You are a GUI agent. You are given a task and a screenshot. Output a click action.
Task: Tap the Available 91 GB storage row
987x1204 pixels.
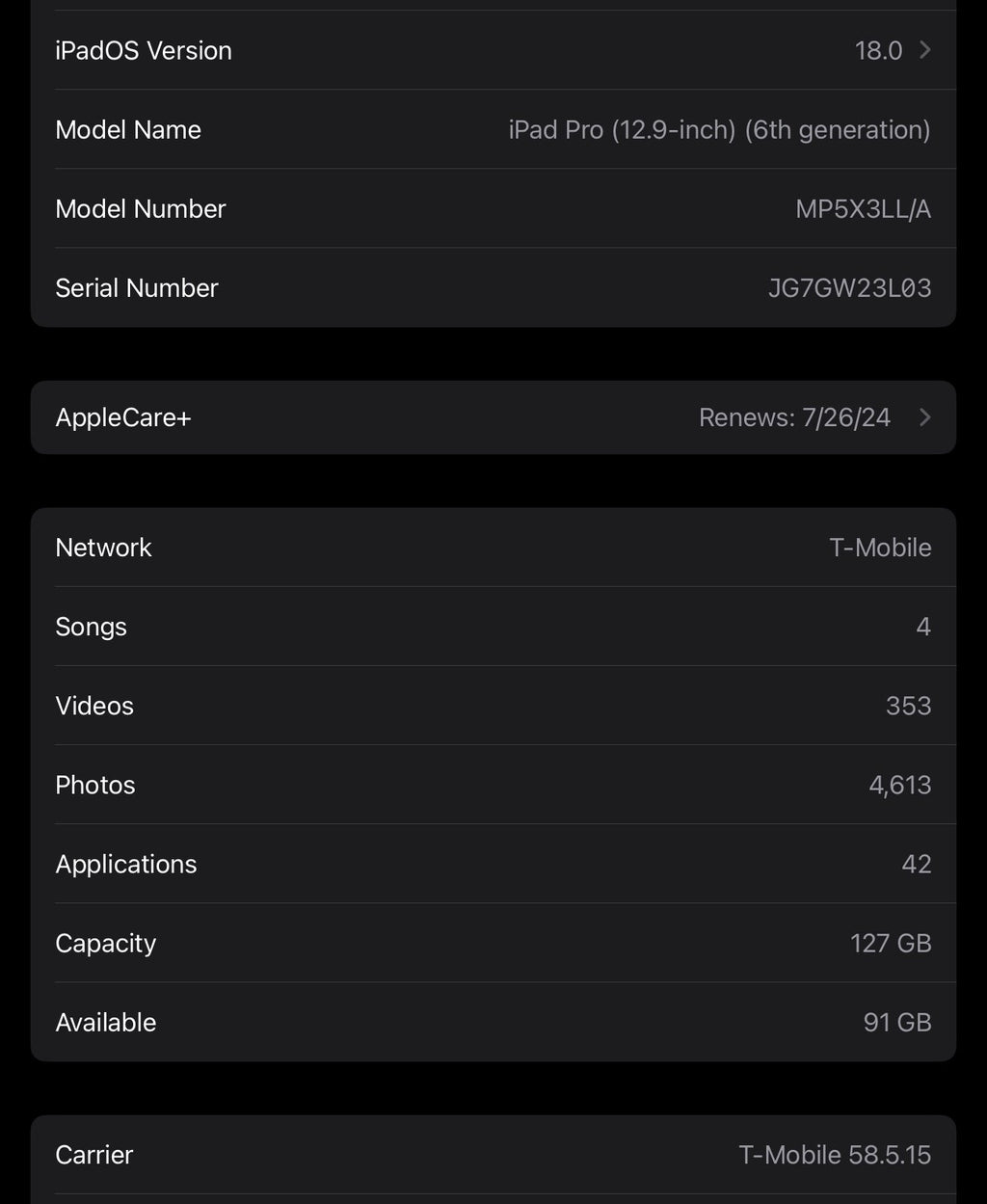[493, 1022]
